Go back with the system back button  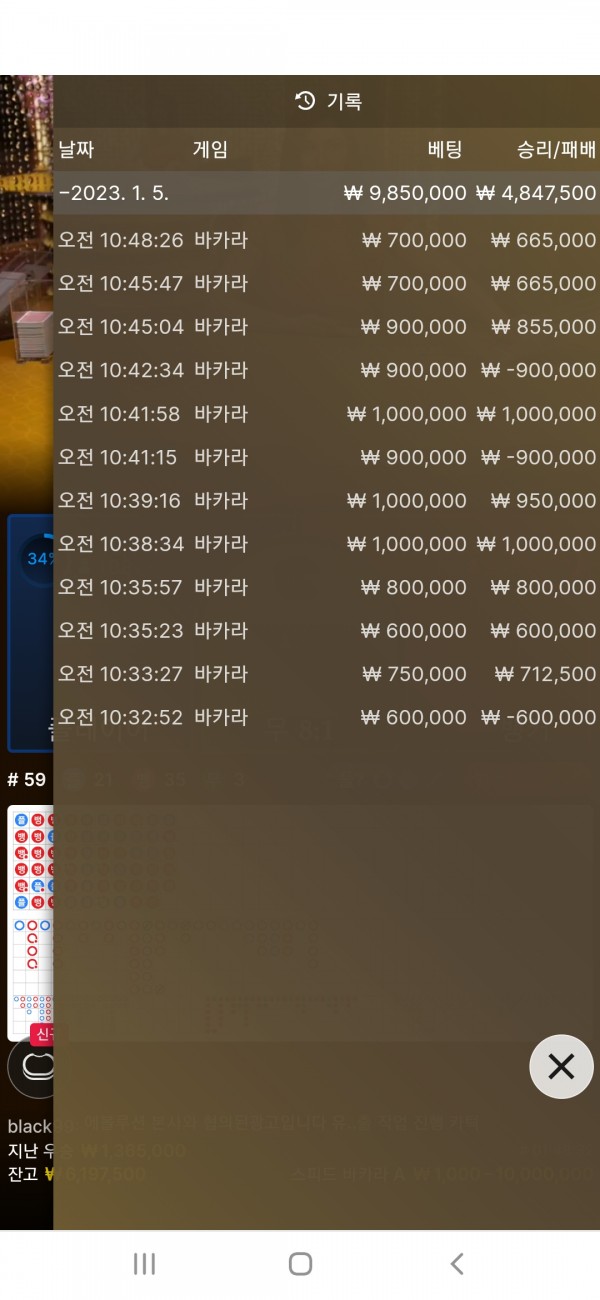(x=456, y=1264)
